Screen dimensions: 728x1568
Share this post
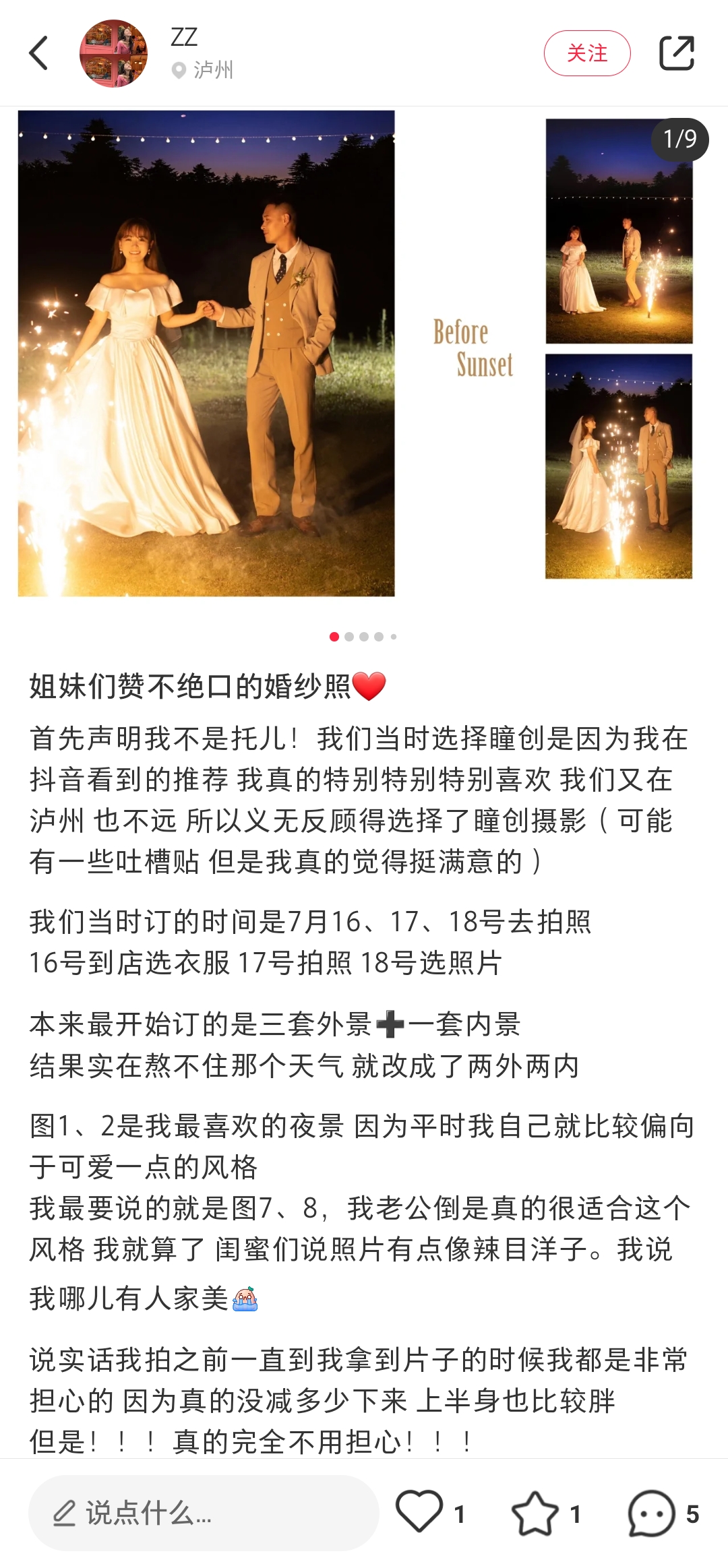pyautogui.click(x=676, y=53)
